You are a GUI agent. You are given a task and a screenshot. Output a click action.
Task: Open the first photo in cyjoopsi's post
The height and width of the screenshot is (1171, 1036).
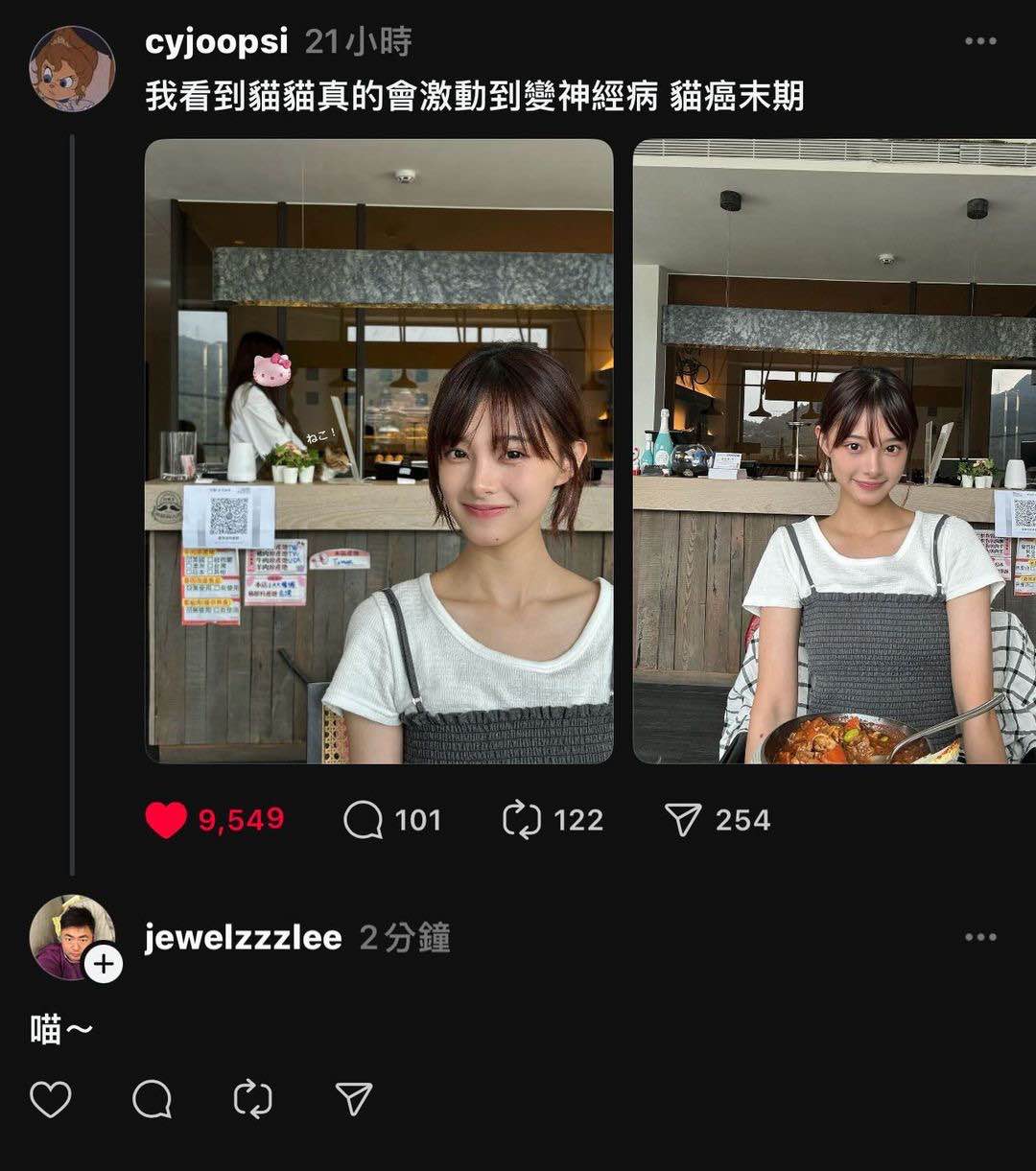pos(378,451)
